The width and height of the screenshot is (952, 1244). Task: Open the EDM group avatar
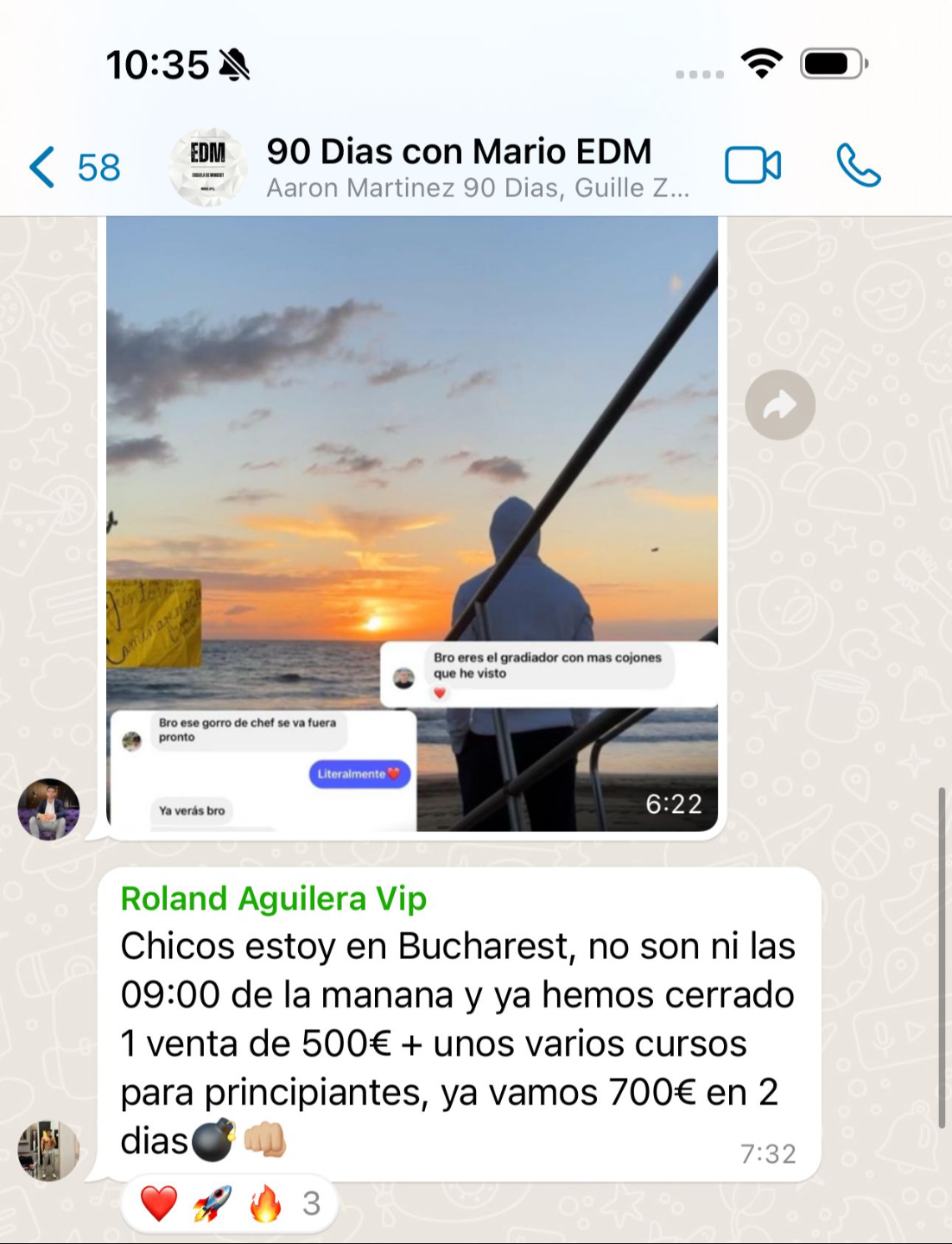point(207,166)
